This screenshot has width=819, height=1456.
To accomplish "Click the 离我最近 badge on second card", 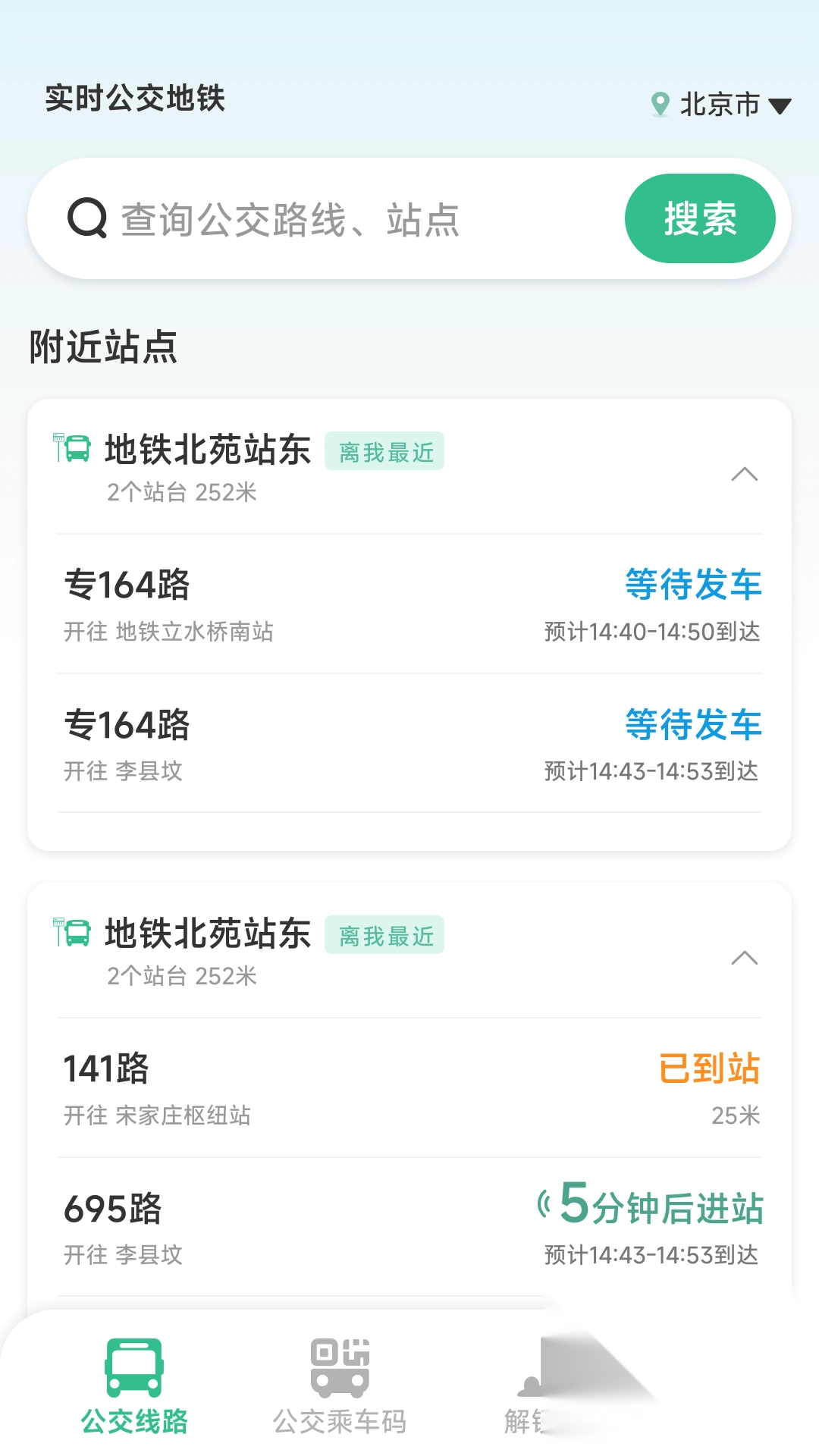I will [384, 936].
